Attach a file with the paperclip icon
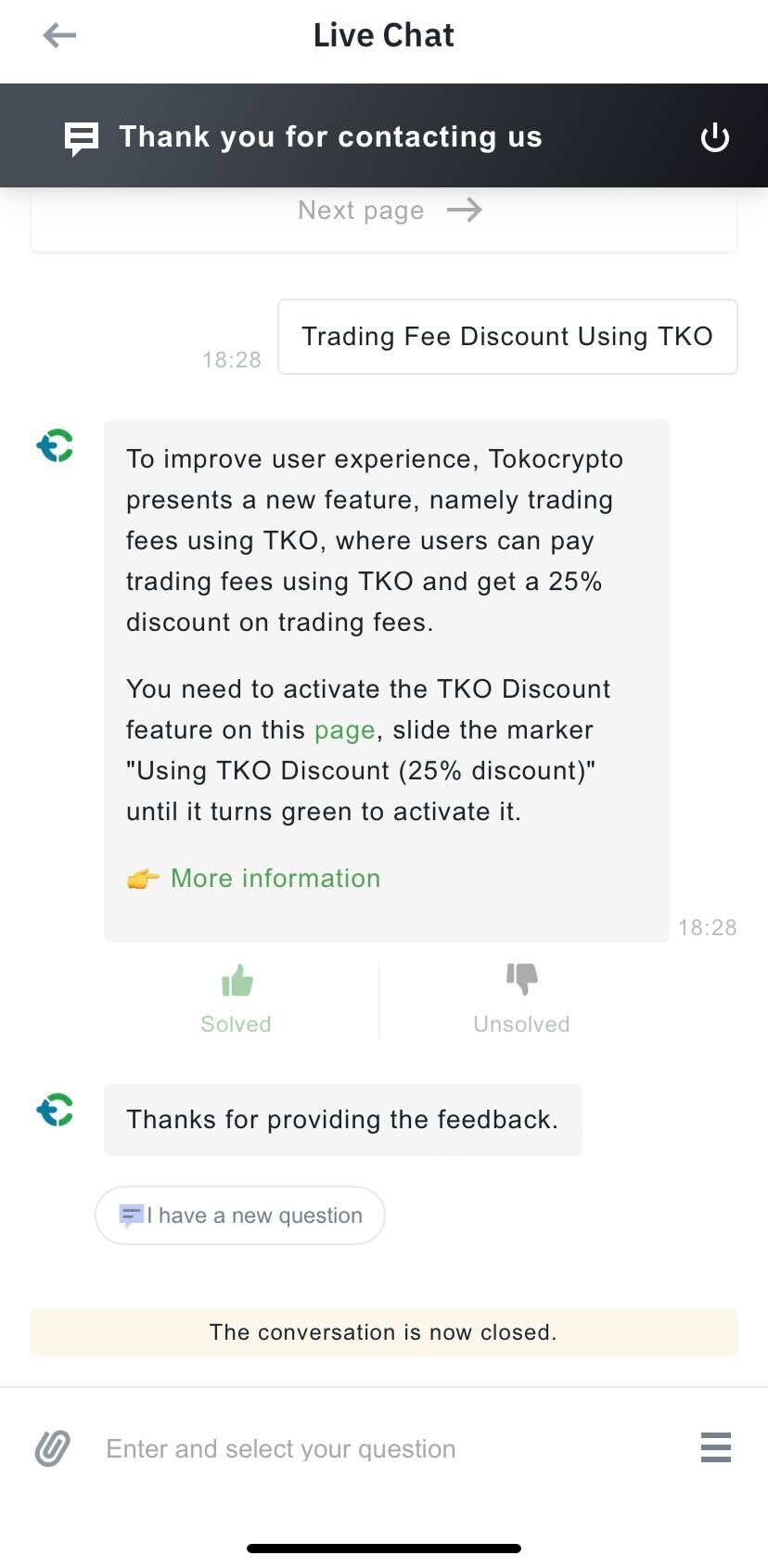Viewport: 768px width, 1568px height. tap(53, 1448)
